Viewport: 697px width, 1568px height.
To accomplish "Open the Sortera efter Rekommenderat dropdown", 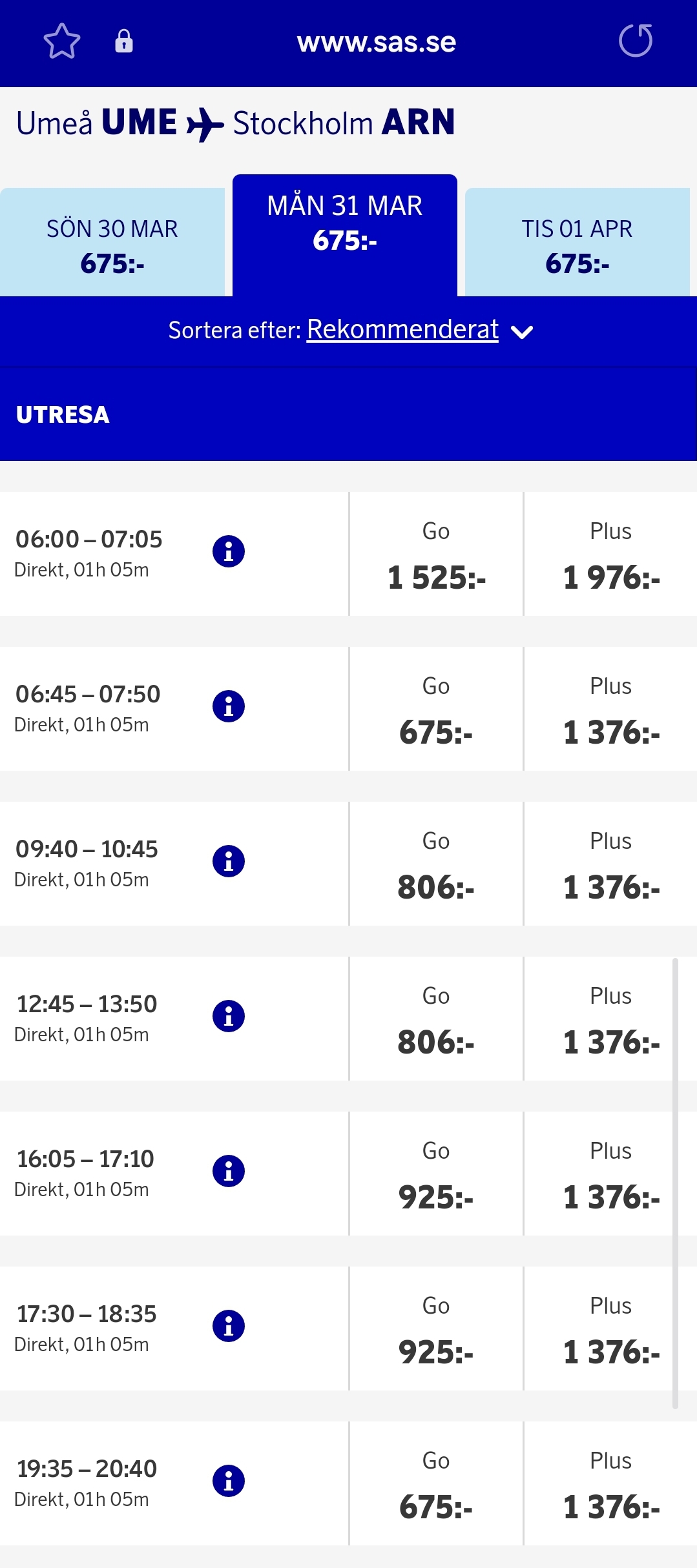I will pyautogui.click(x=402, y=330).
